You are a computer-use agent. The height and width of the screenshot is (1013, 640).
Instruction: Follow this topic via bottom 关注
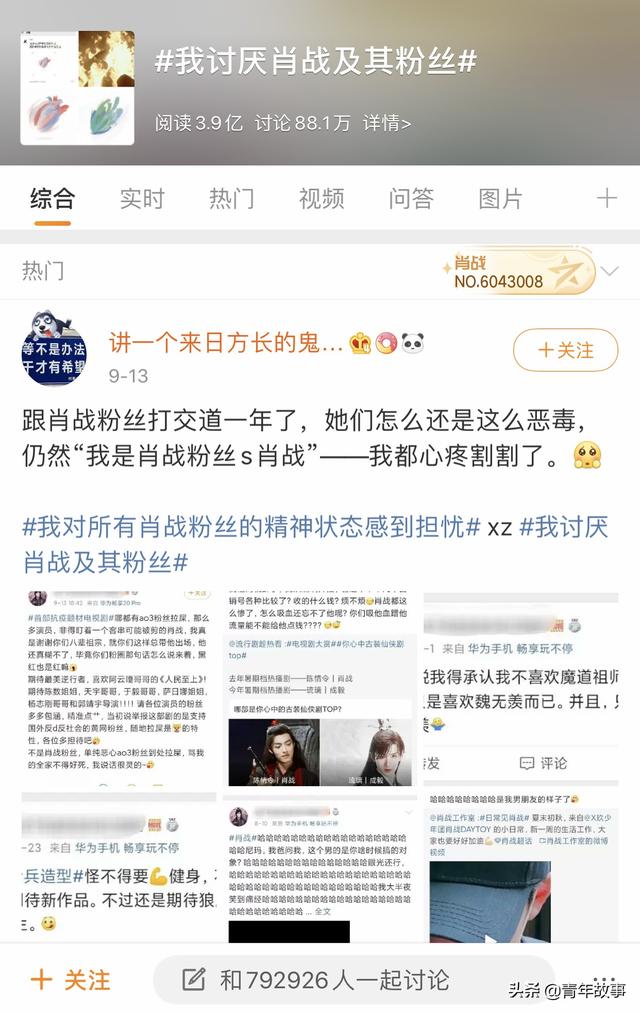70,979
